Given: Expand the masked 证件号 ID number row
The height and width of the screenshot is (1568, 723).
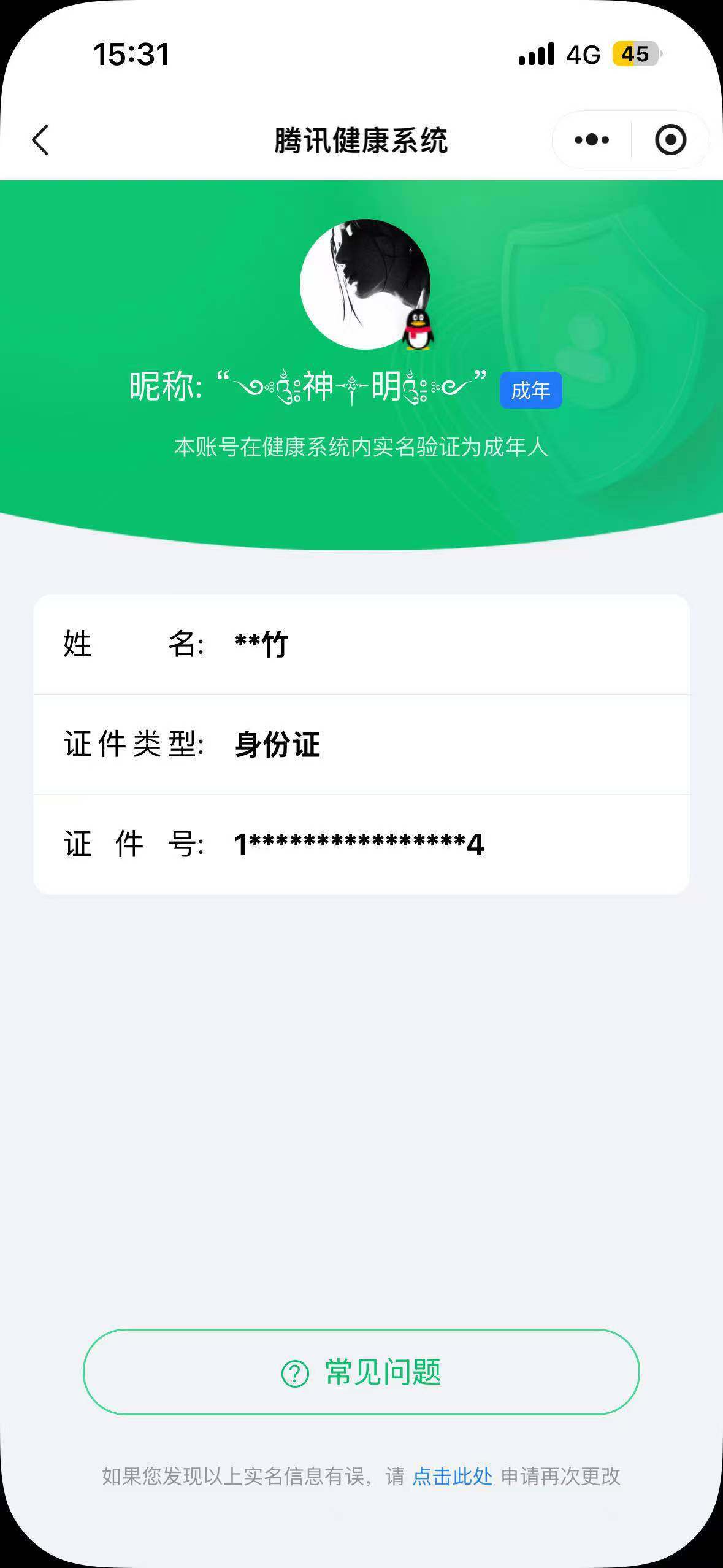Looking at the screenshot, I should [361, 845].
